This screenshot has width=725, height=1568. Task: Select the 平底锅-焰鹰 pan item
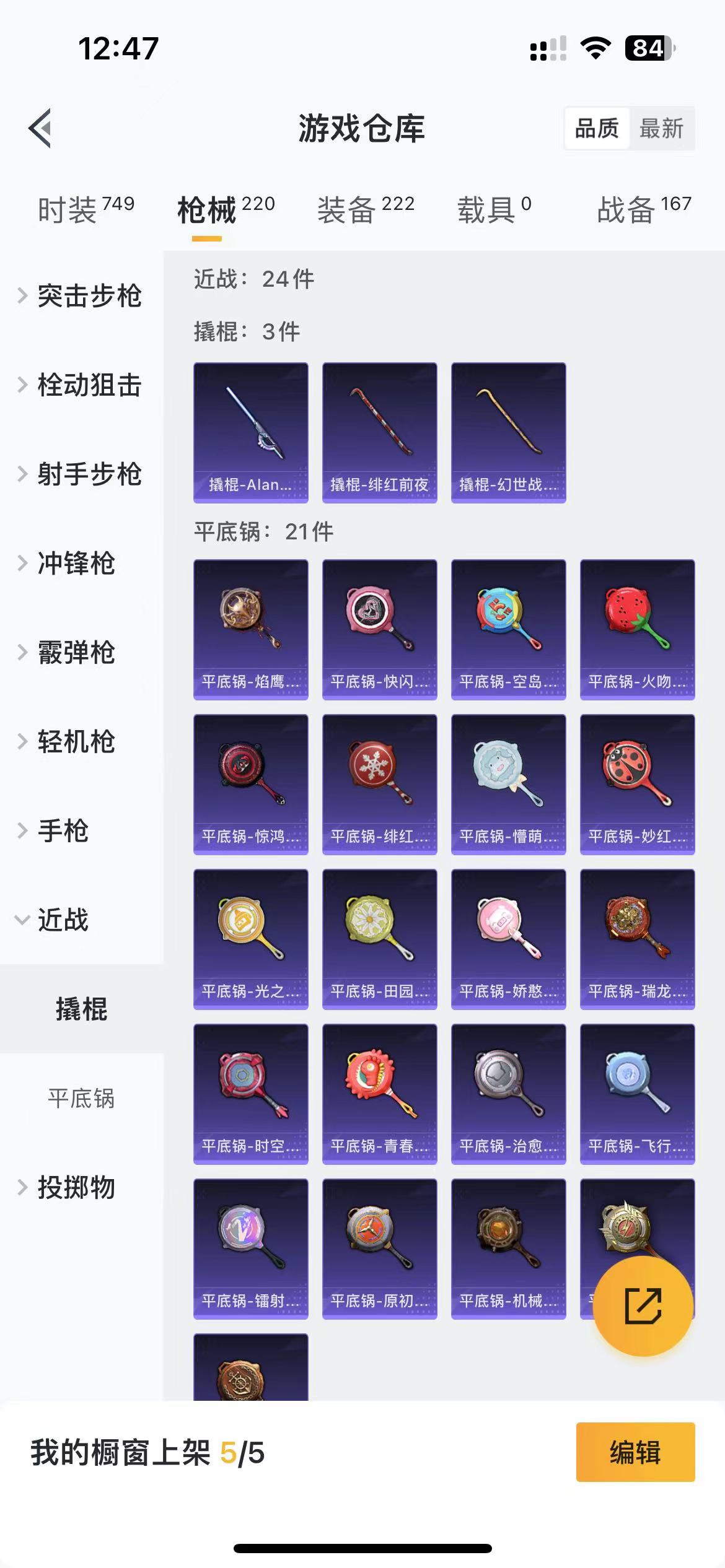tap(250, 630)
